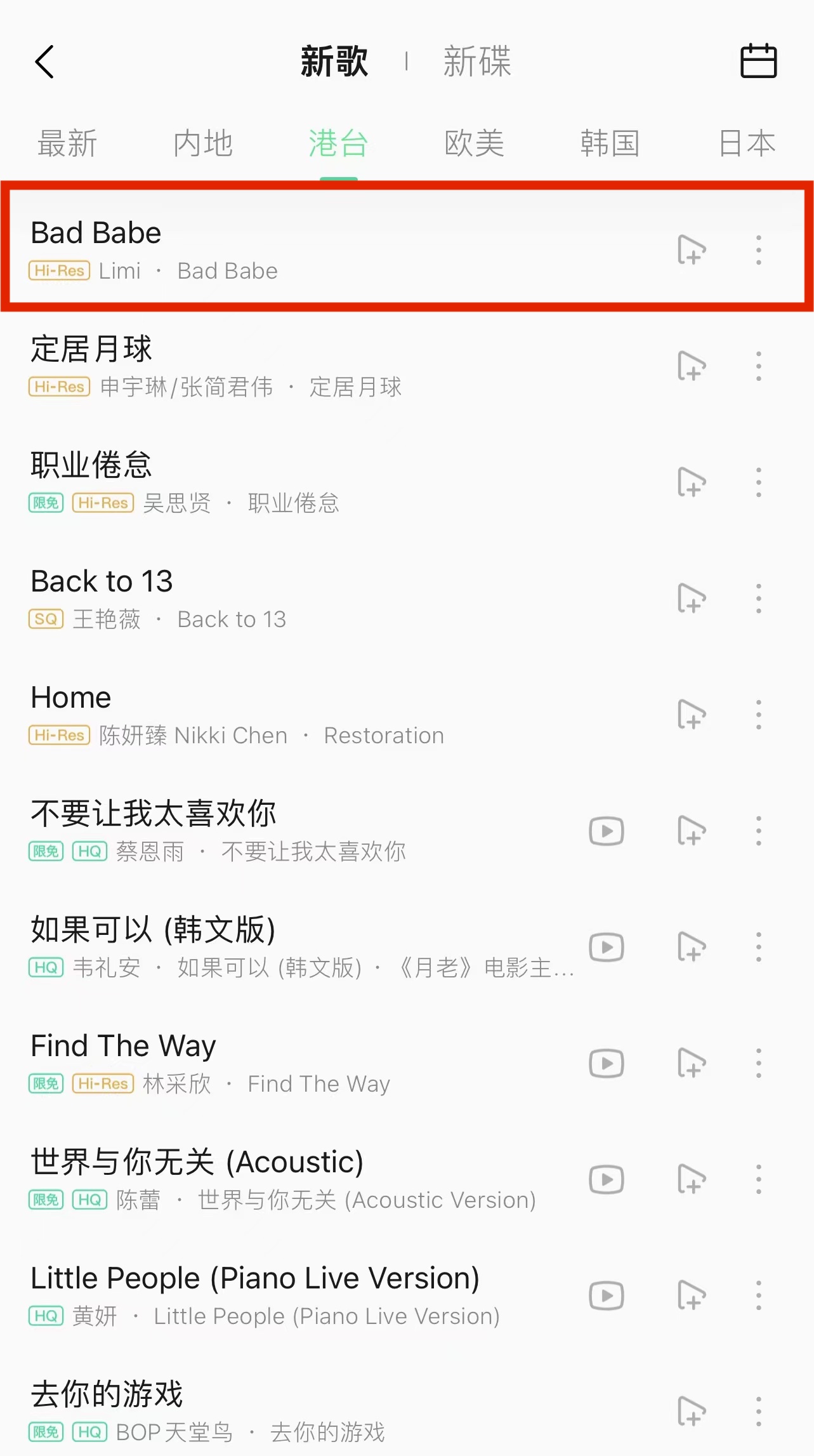Viewport: 814px width, 1456px height.
Task: Add 定居月球 to play next
Action: 692,366
